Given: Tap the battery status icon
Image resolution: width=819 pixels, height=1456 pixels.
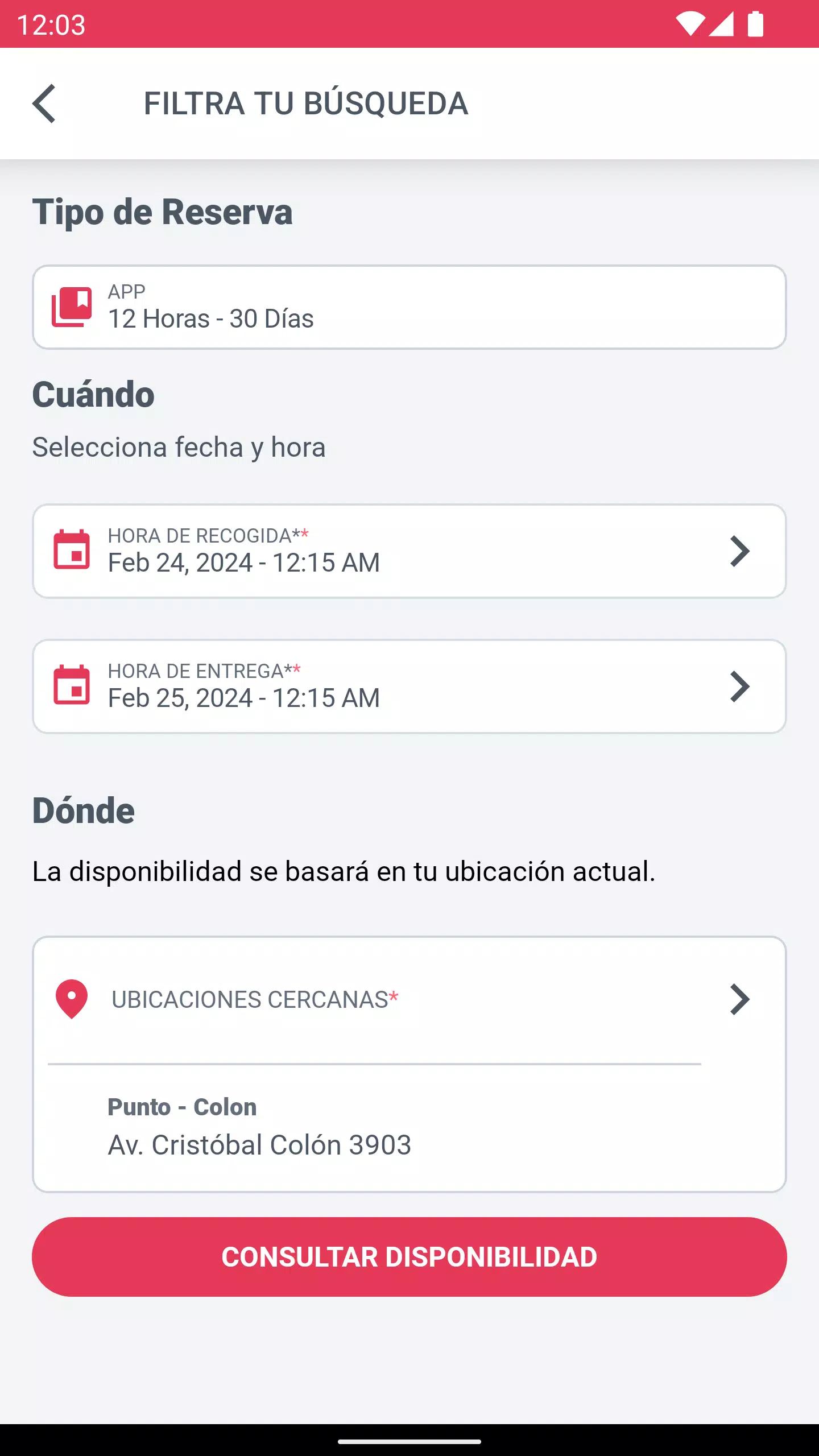Looking at the screenshot, I should [x=756, y=24].
